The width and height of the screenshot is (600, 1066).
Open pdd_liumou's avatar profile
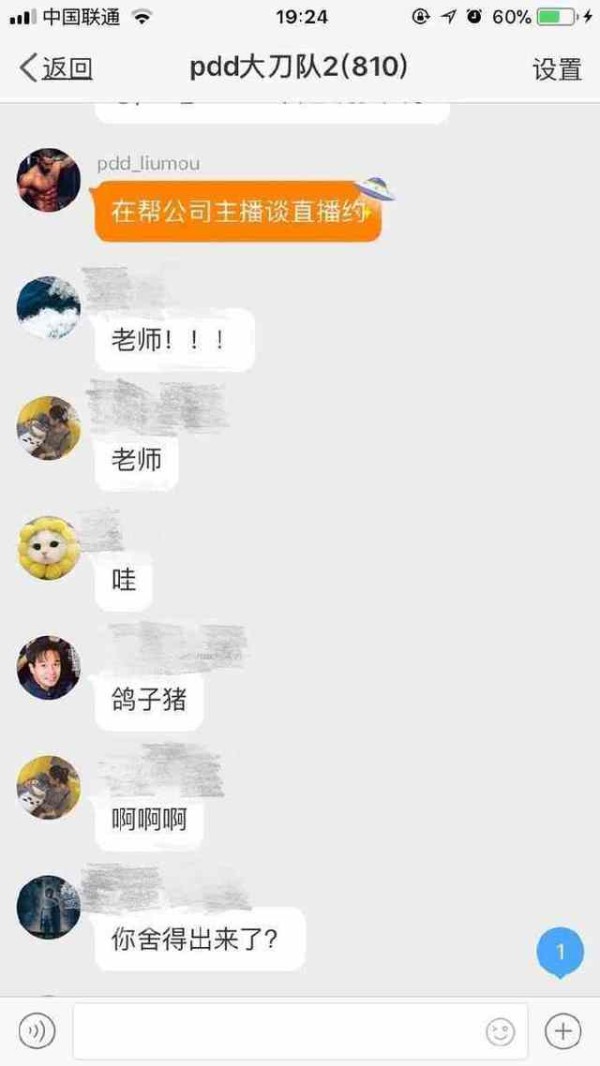coord(48,180)
